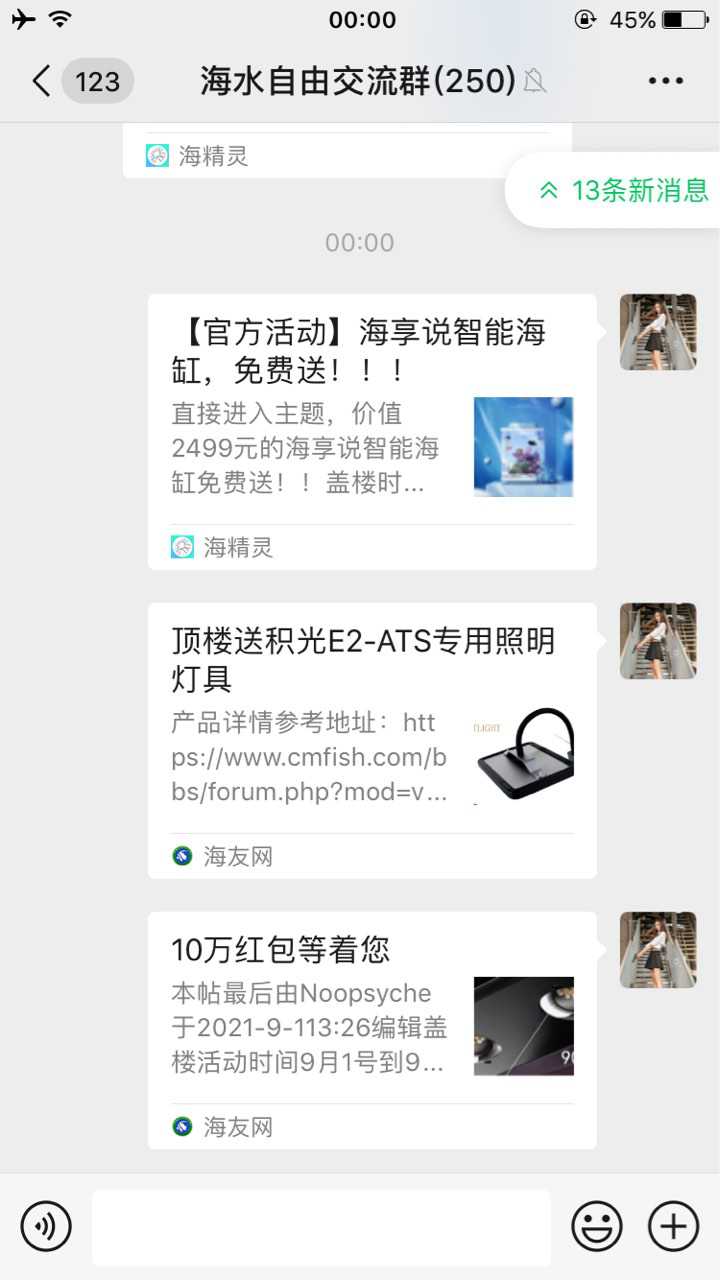Focus the message text field
This screenshot has width=720, height=1280.
coord(321,1227)
